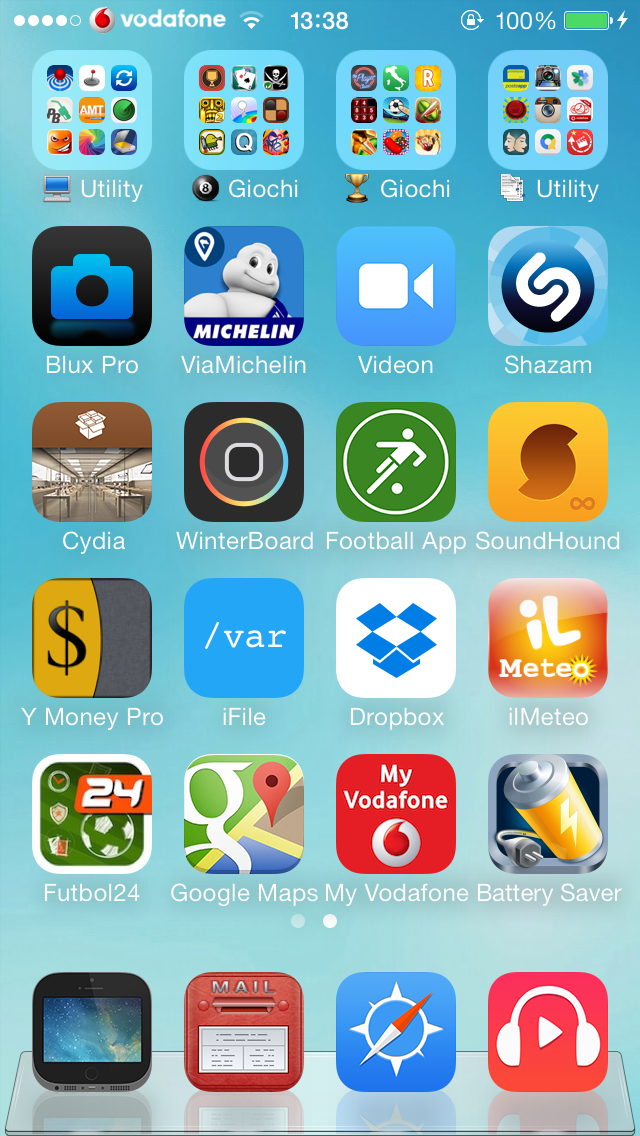Viewport: 640px width, 1136px height.
Task: Launch Futbol24
Action: tap(92, 814)
